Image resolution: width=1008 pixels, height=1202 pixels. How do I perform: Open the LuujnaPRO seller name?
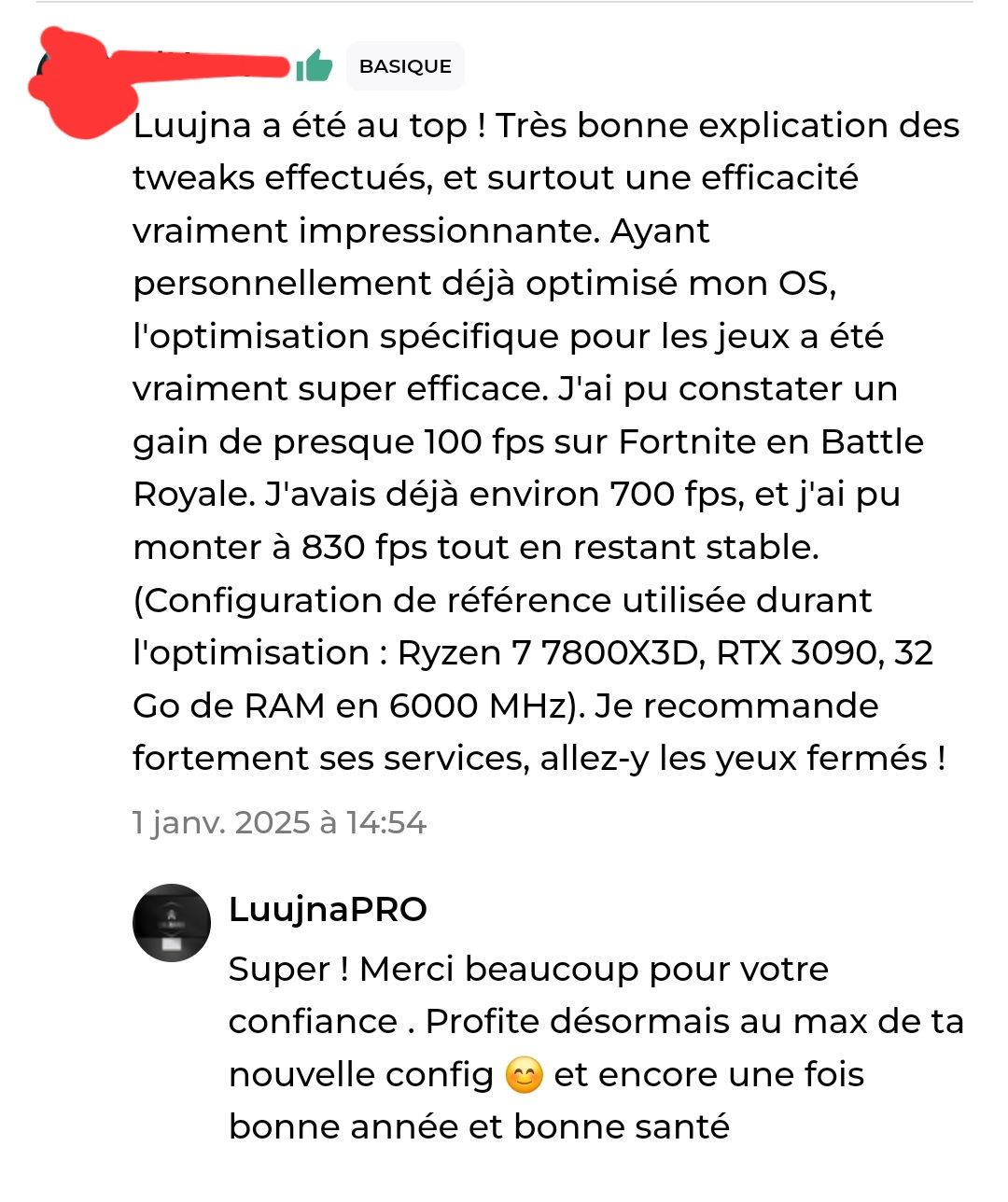[328, 909]
